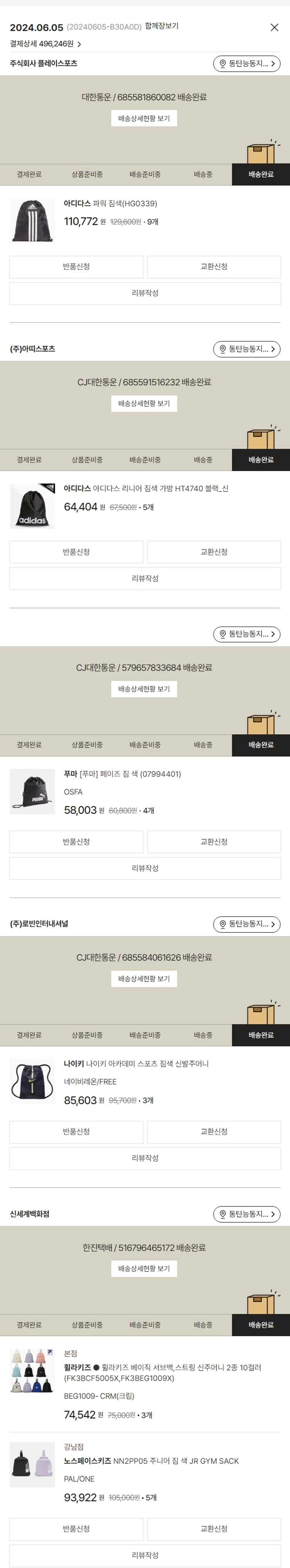Request exchange for 푸마 페이즈 짐 색
The image size is (290, 1568).
(x=214, y=842)
